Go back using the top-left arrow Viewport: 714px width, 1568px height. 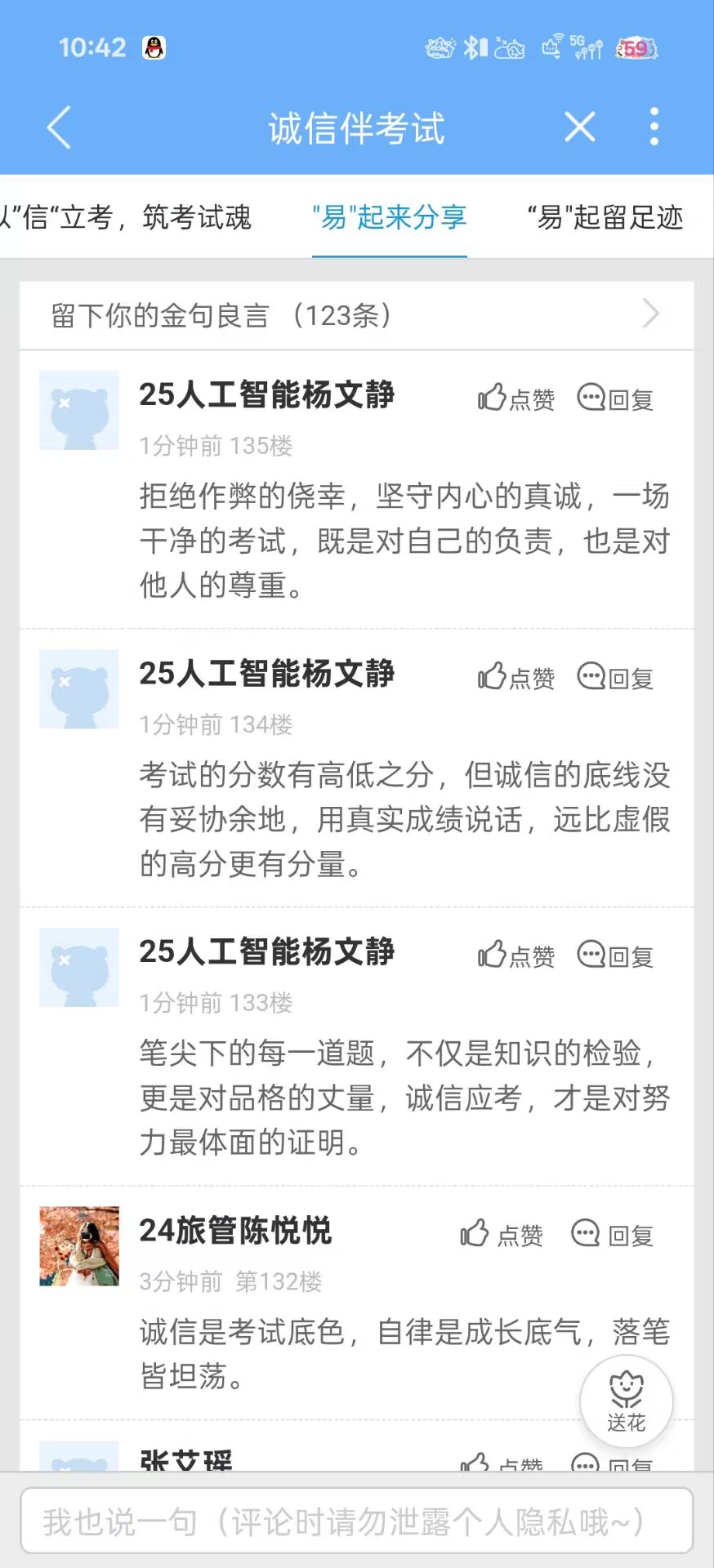(59, 127)
